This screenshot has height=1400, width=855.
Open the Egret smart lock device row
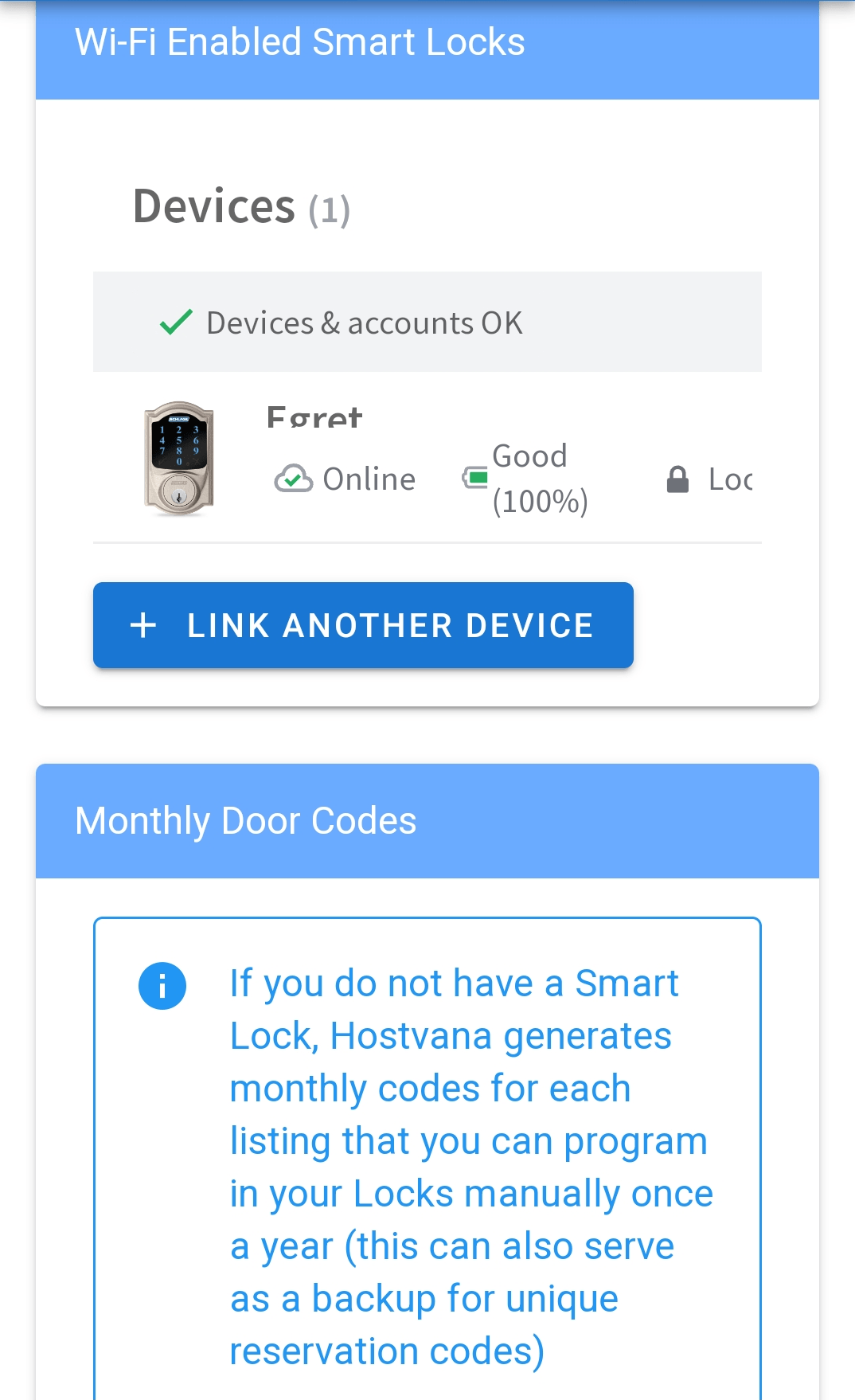(x=427, y=459)
